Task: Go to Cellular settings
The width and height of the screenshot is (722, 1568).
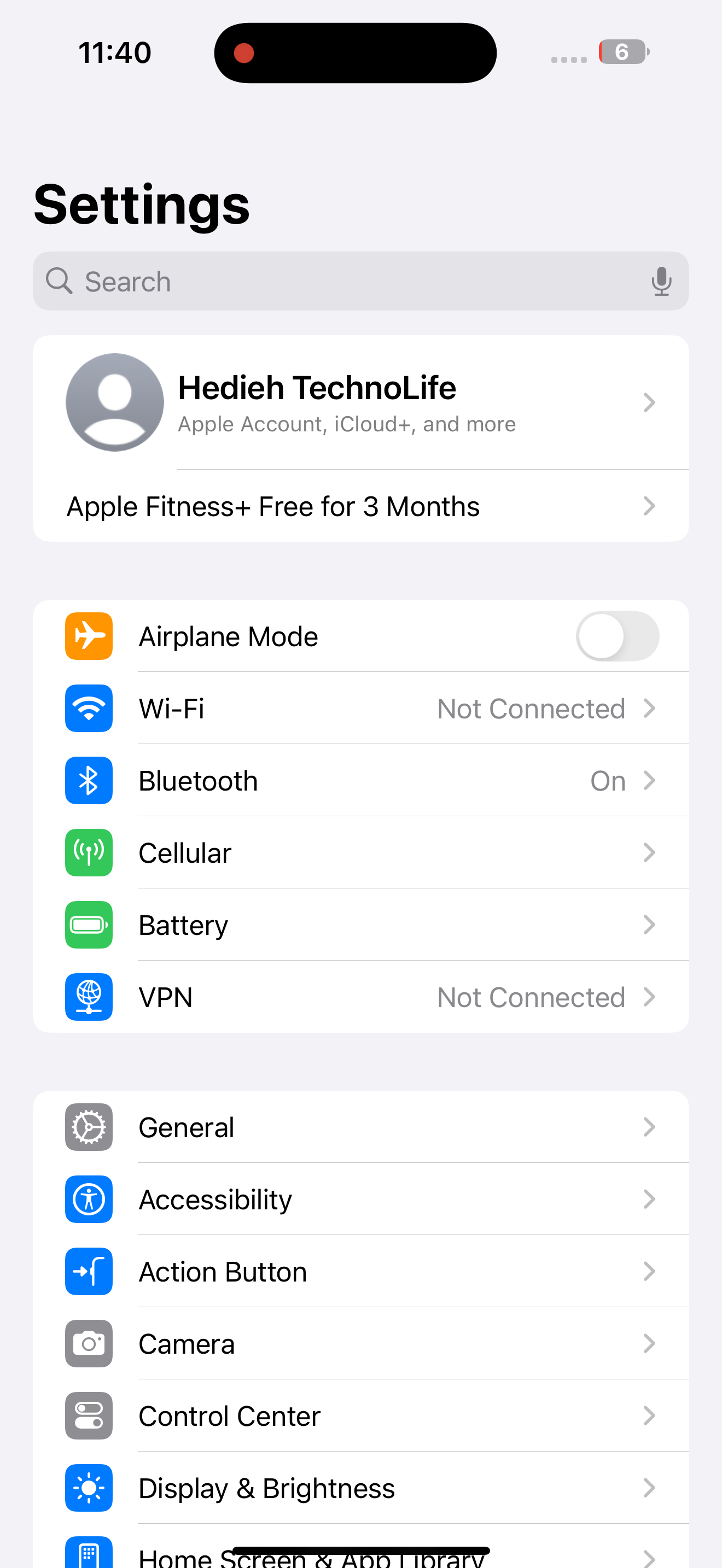Action: click(x=360, y=853)
